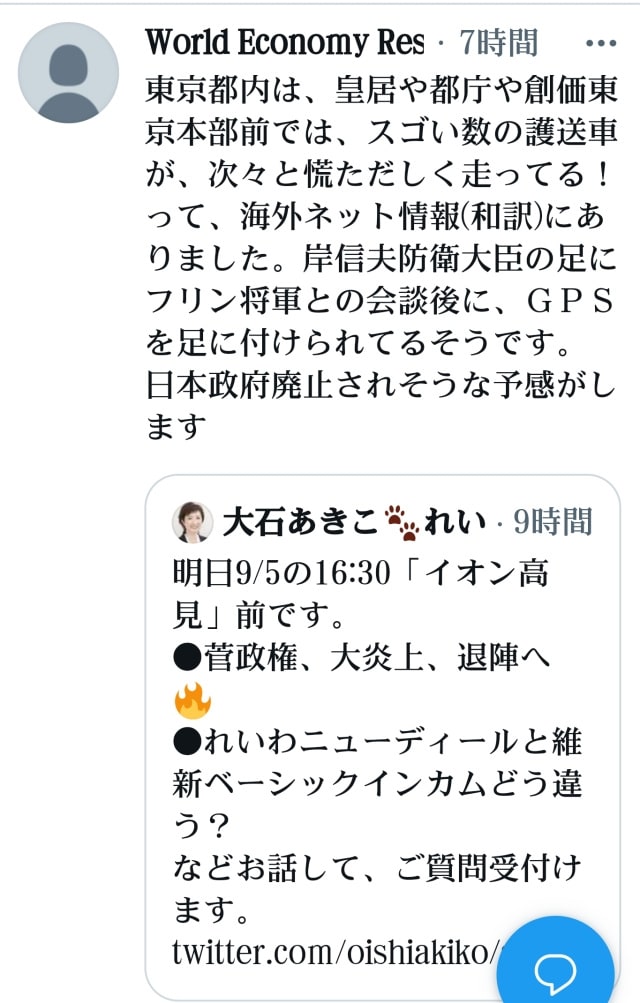Open World Economy Res profile avatar
Image resolution: width=640 pixels, height=1003 pixels.
69,73
